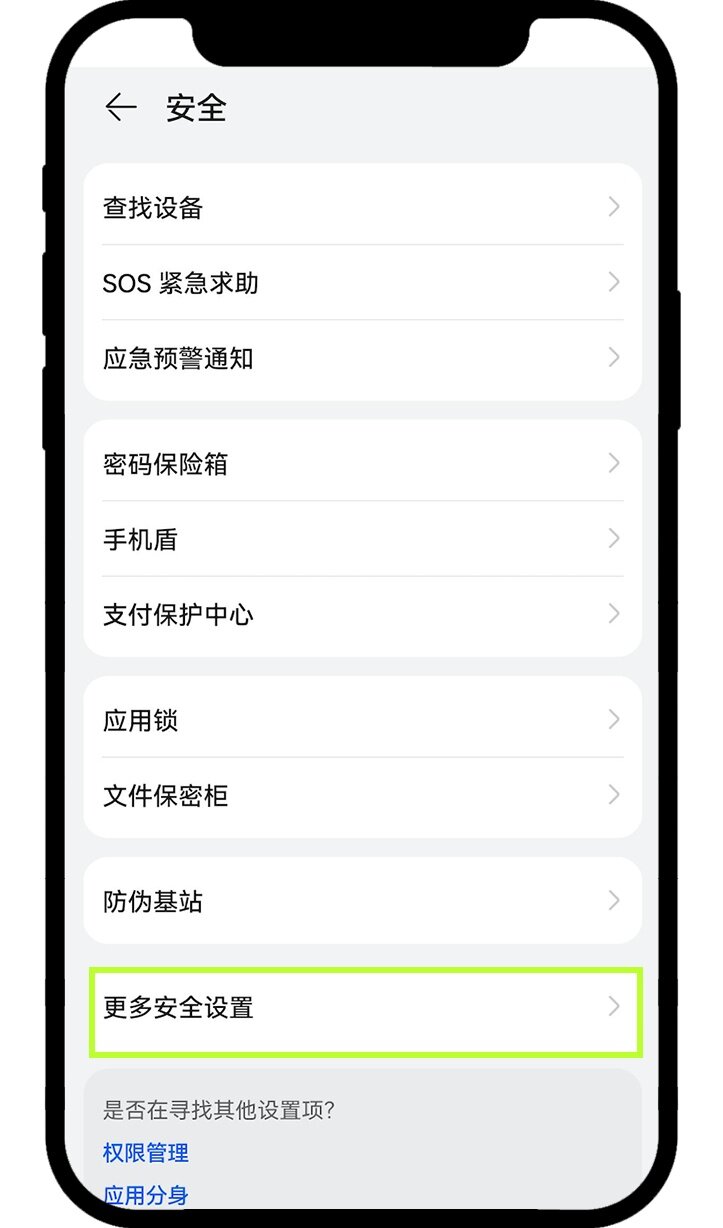This screenshot has width=723, height=1228.
Task: Open 支付保护中心
Action: (362, 614)
